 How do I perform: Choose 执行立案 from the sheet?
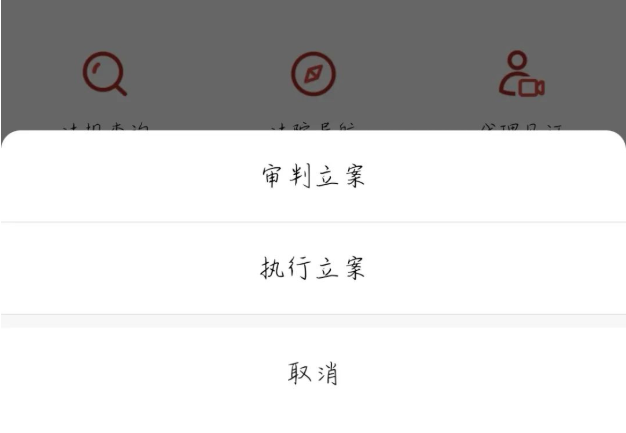[312, 269]
